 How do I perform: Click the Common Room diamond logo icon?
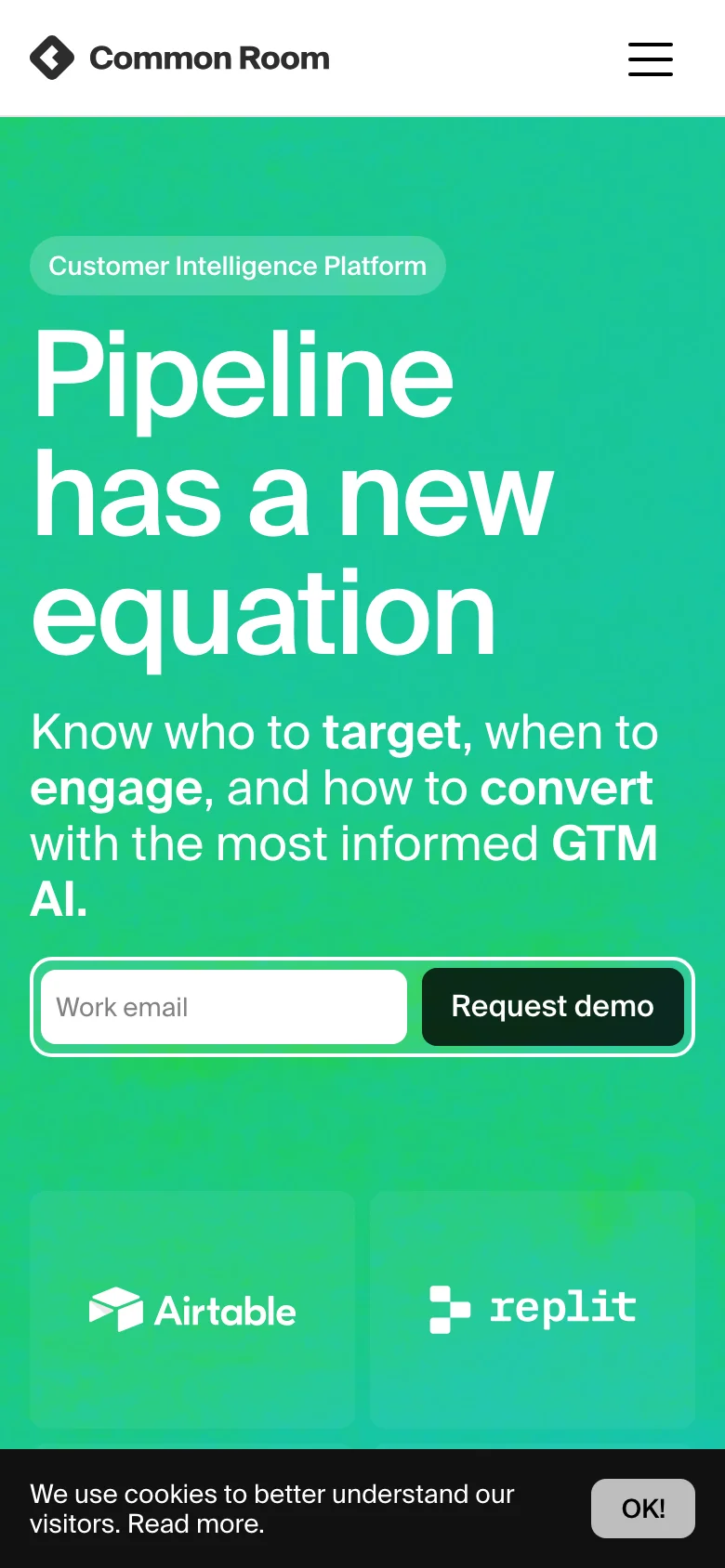[x=52, y=58]
